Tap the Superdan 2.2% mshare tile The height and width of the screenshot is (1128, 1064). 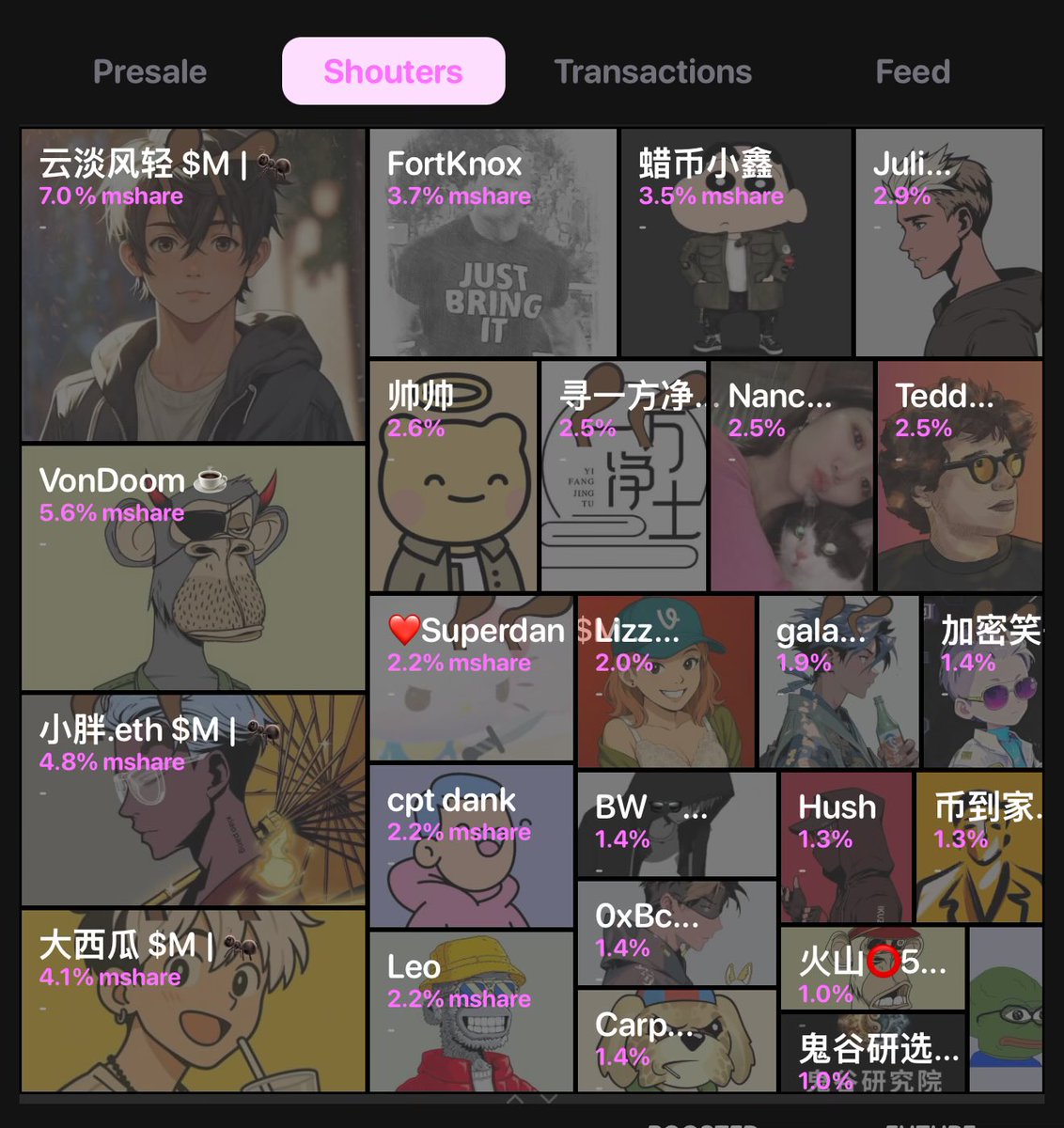(471, 678)
